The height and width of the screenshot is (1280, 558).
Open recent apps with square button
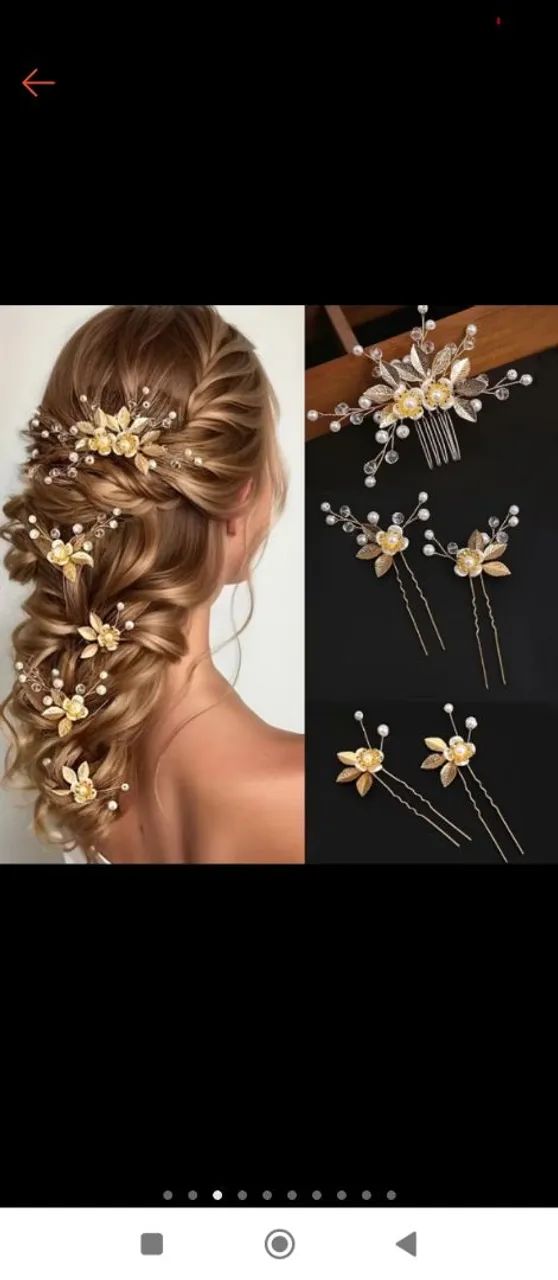[152, 1244]
